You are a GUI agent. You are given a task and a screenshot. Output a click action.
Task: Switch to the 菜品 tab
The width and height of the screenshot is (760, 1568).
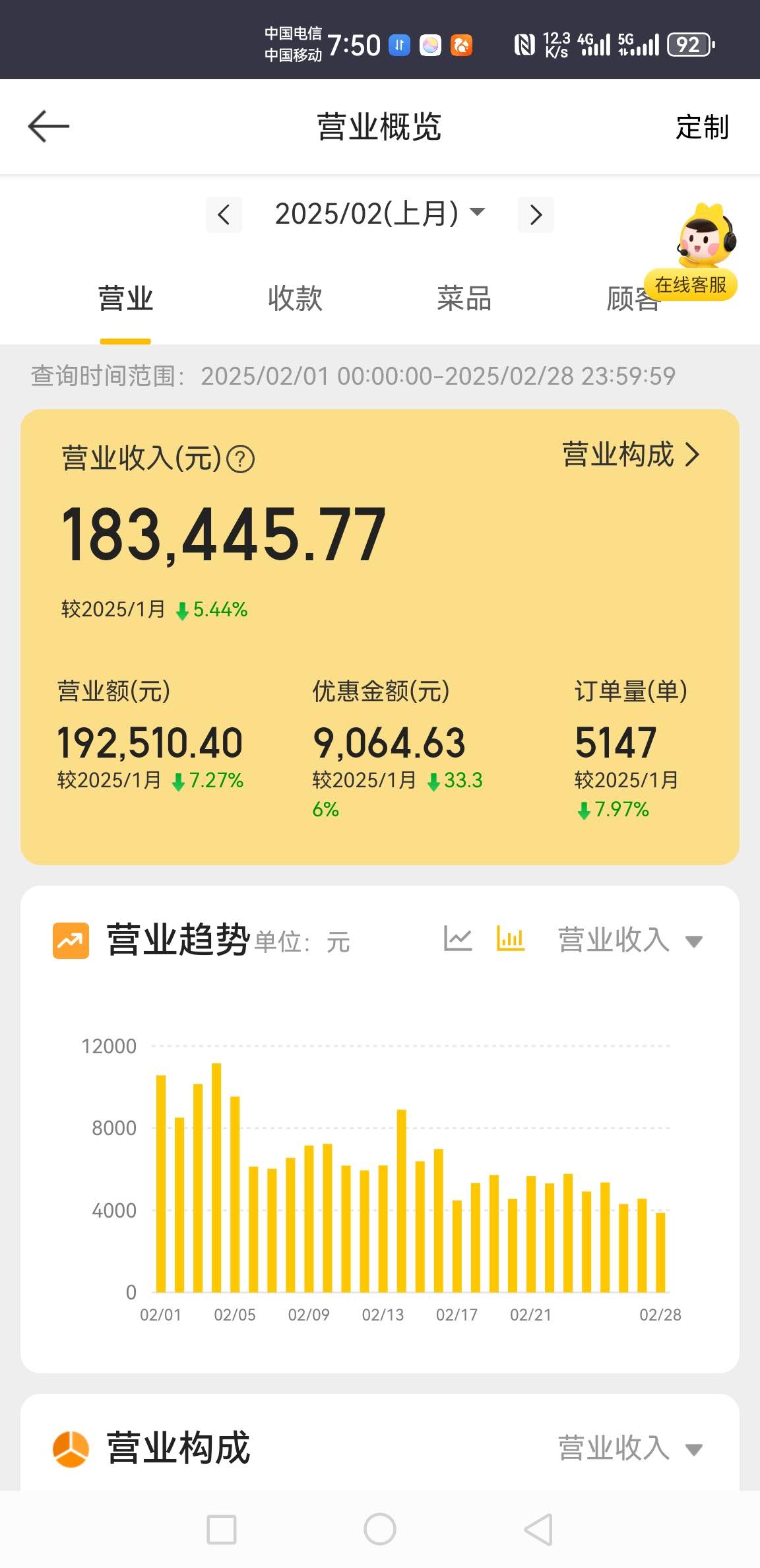pyautogui.click(x=464, y=299)
